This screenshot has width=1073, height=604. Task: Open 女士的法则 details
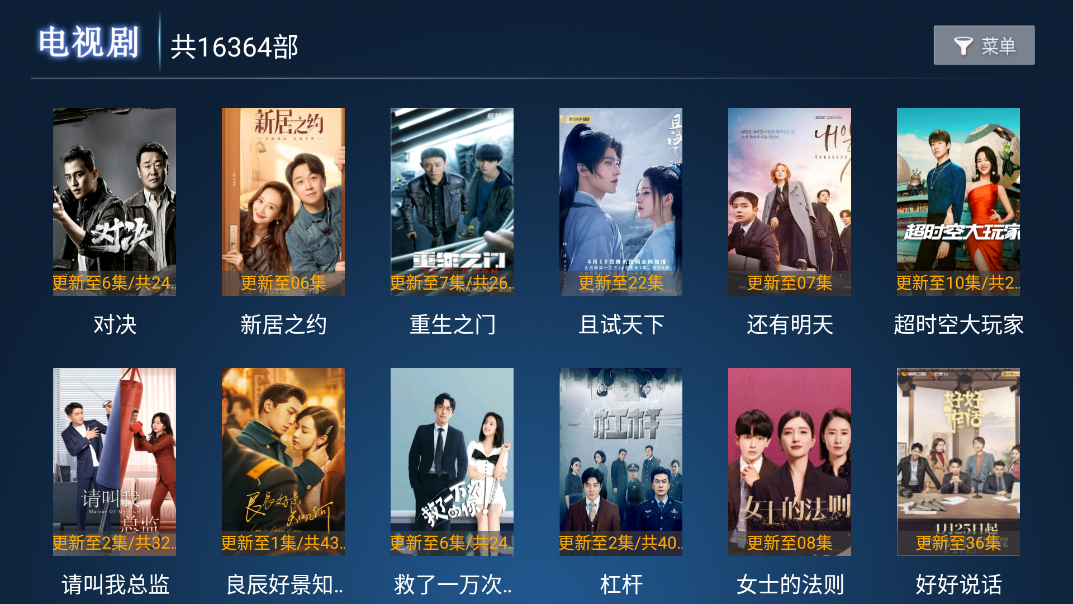pos(789,461)
